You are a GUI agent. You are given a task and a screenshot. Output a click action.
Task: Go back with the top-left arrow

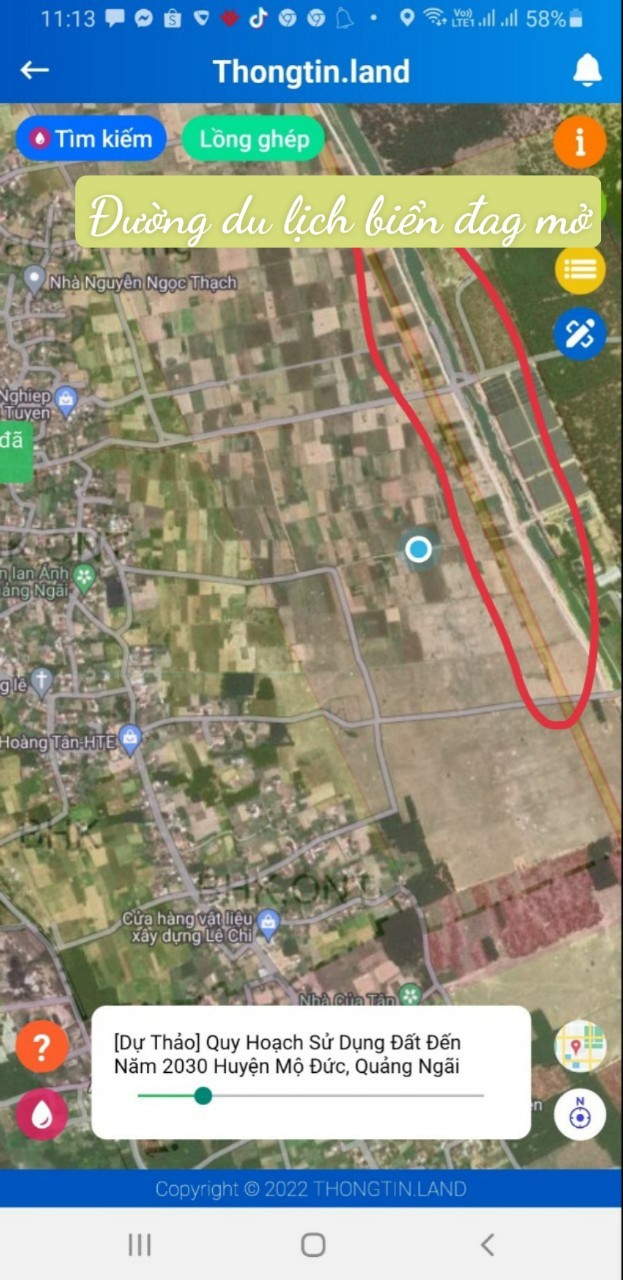coord(35,70)
